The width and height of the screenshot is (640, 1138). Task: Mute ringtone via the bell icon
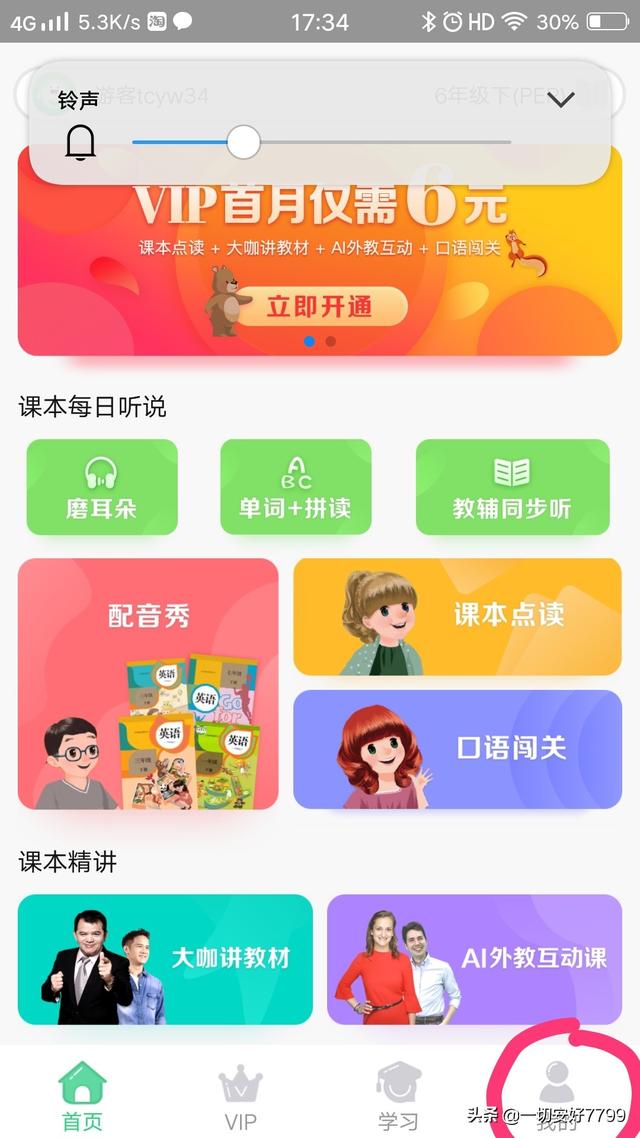(x=80, y=143)
